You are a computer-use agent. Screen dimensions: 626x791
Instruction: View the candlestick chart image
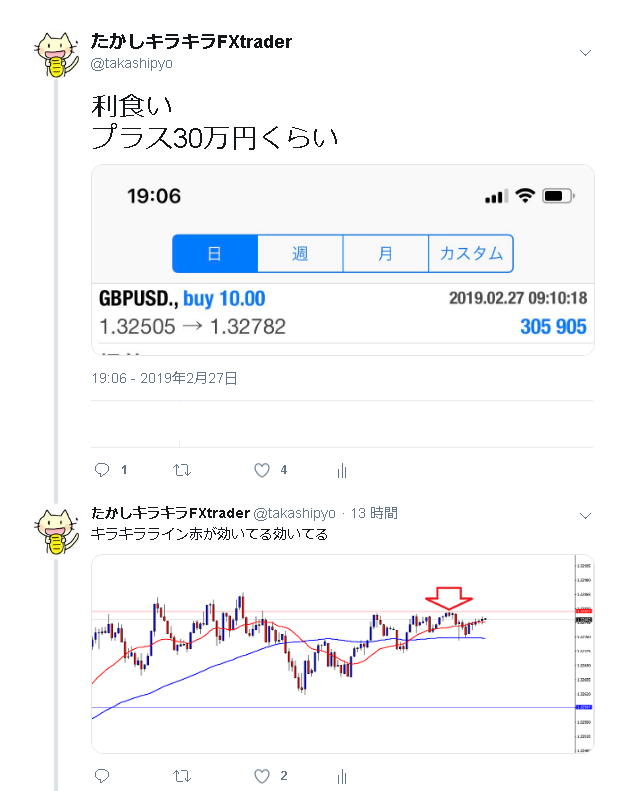(342, 653)
